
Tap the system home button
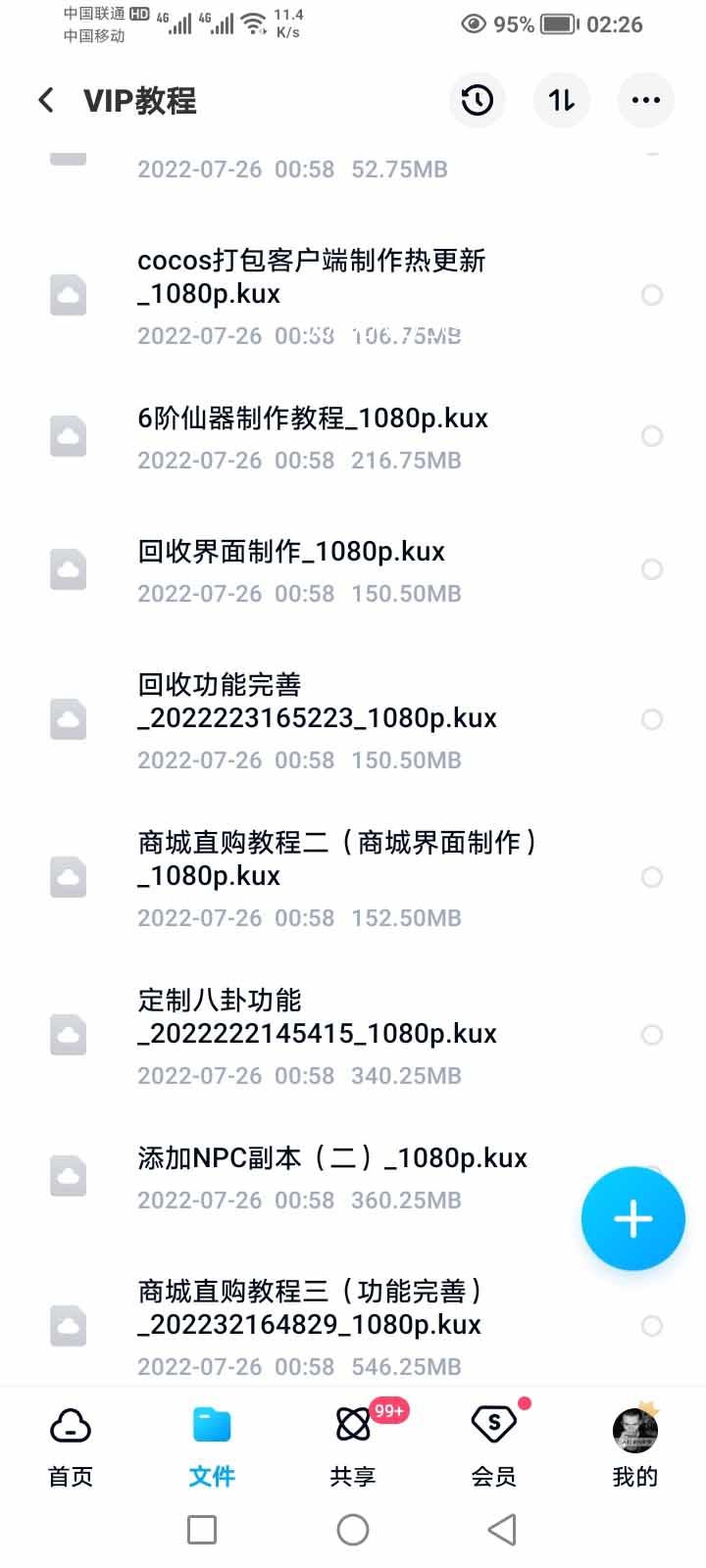[353, 1530]
